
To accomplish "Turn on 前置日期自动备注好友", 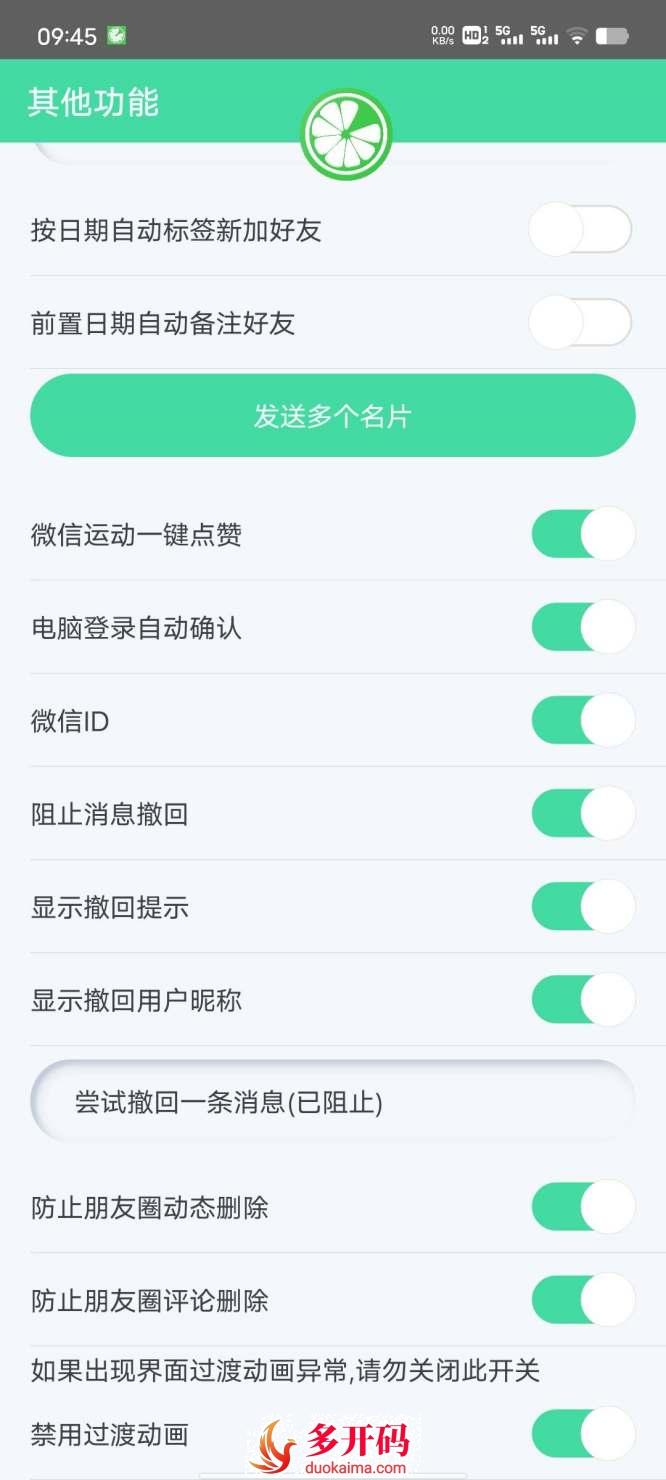I will 580,323.
